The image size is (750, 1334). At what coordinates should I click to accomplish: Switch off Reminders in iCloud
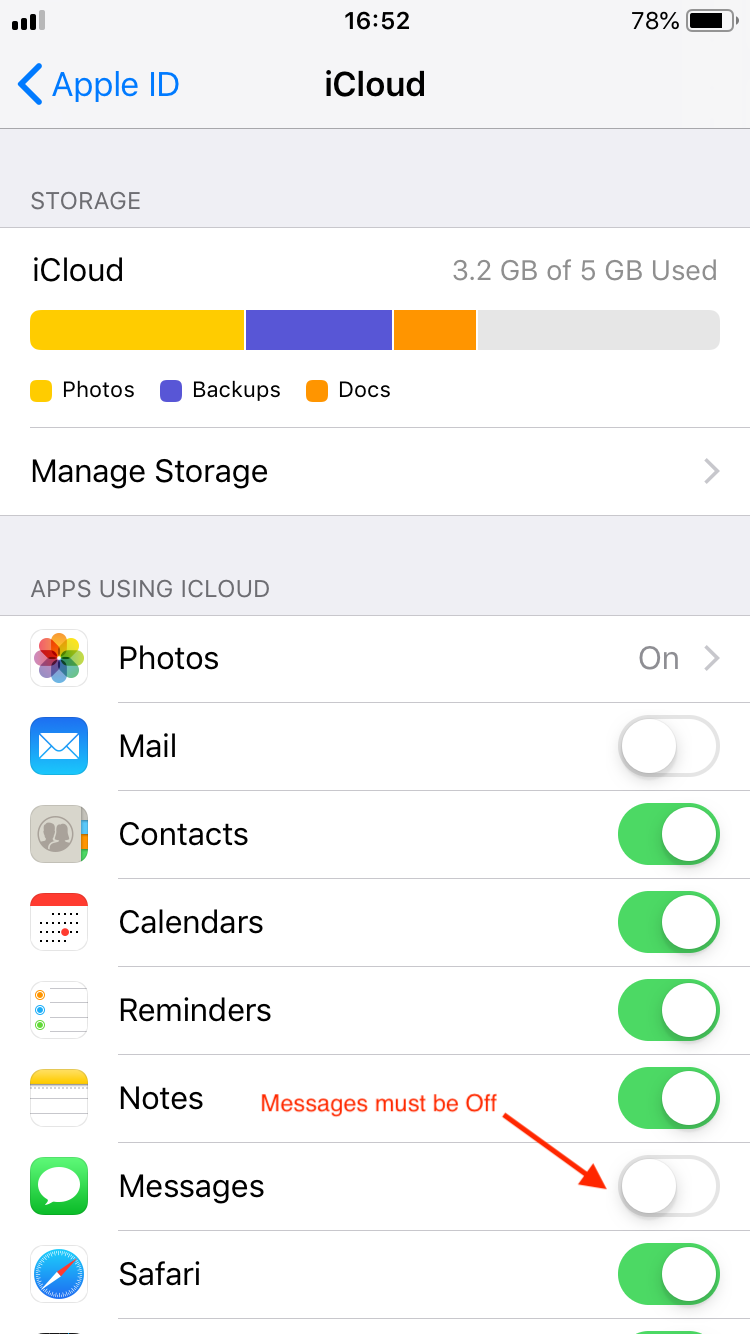tap(668, 1010)
